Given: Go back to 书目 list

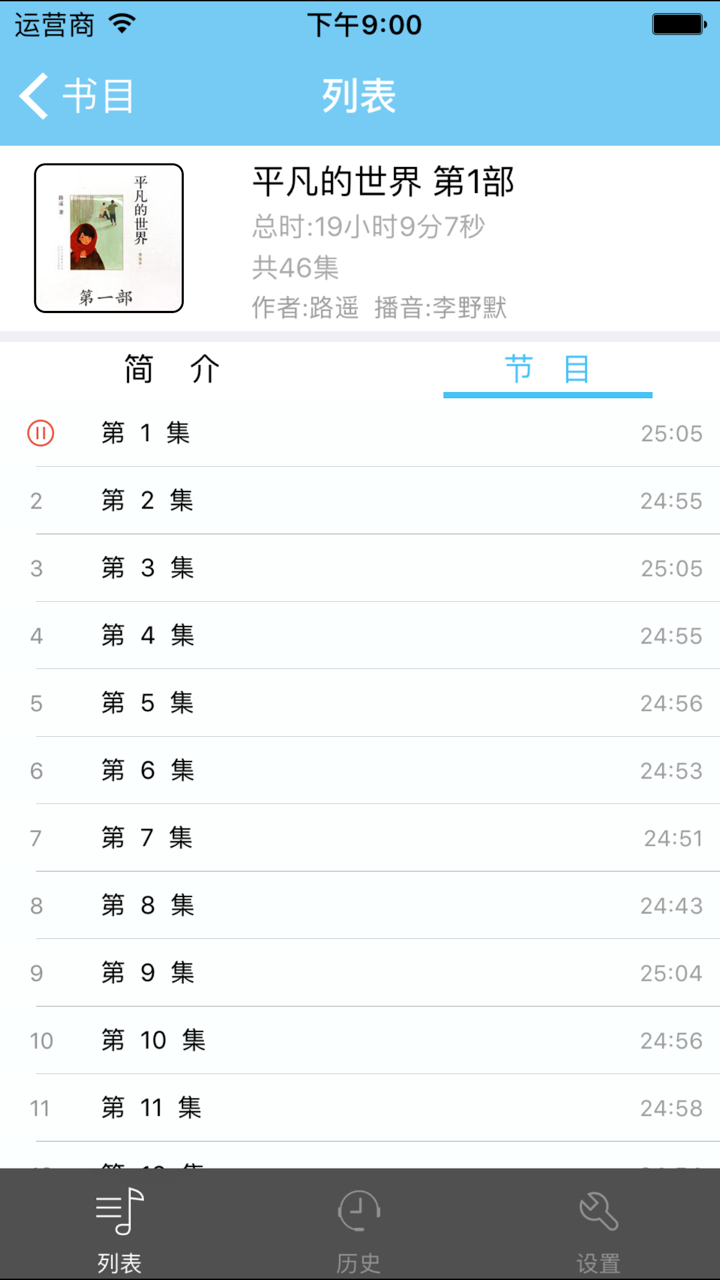Looking at the screenshot, I should pyautogui.click(x=70, y=94).
